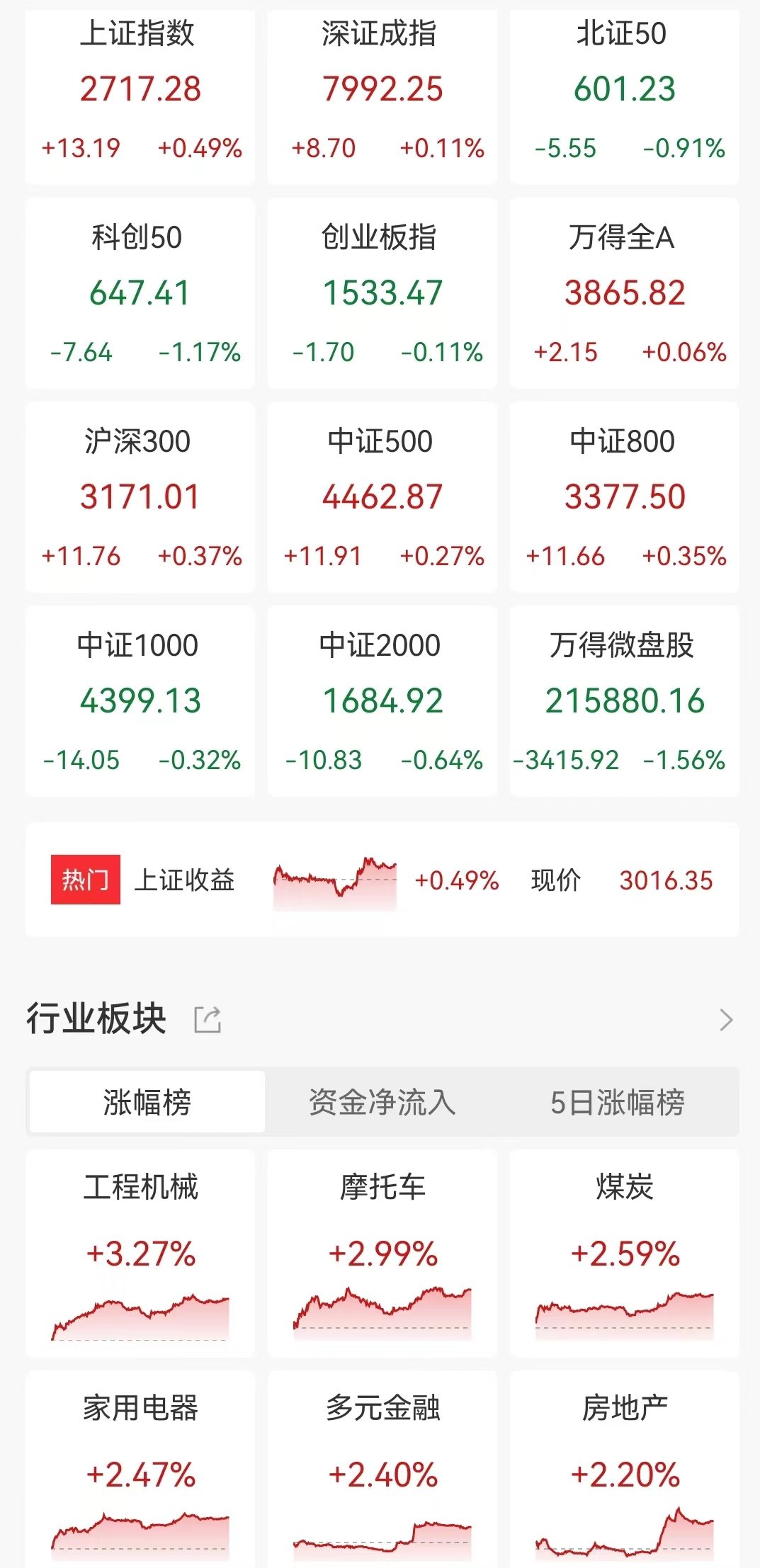Share the 行业板块 section
Image resolution: width=760 pixels, height=1568 pixels.
click(208, 1020)
